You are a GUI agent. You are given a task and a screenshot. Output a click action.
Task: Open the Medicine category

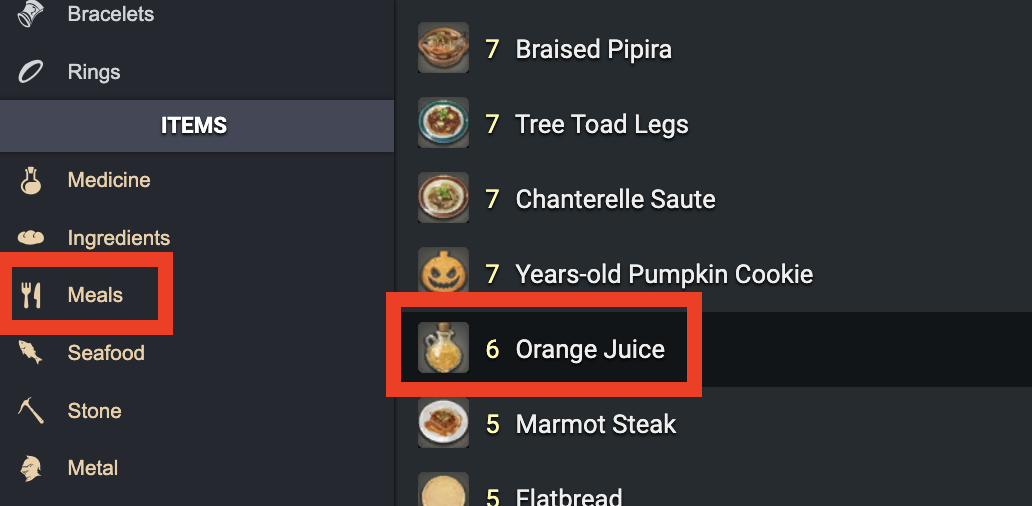[x=108, y=180]
